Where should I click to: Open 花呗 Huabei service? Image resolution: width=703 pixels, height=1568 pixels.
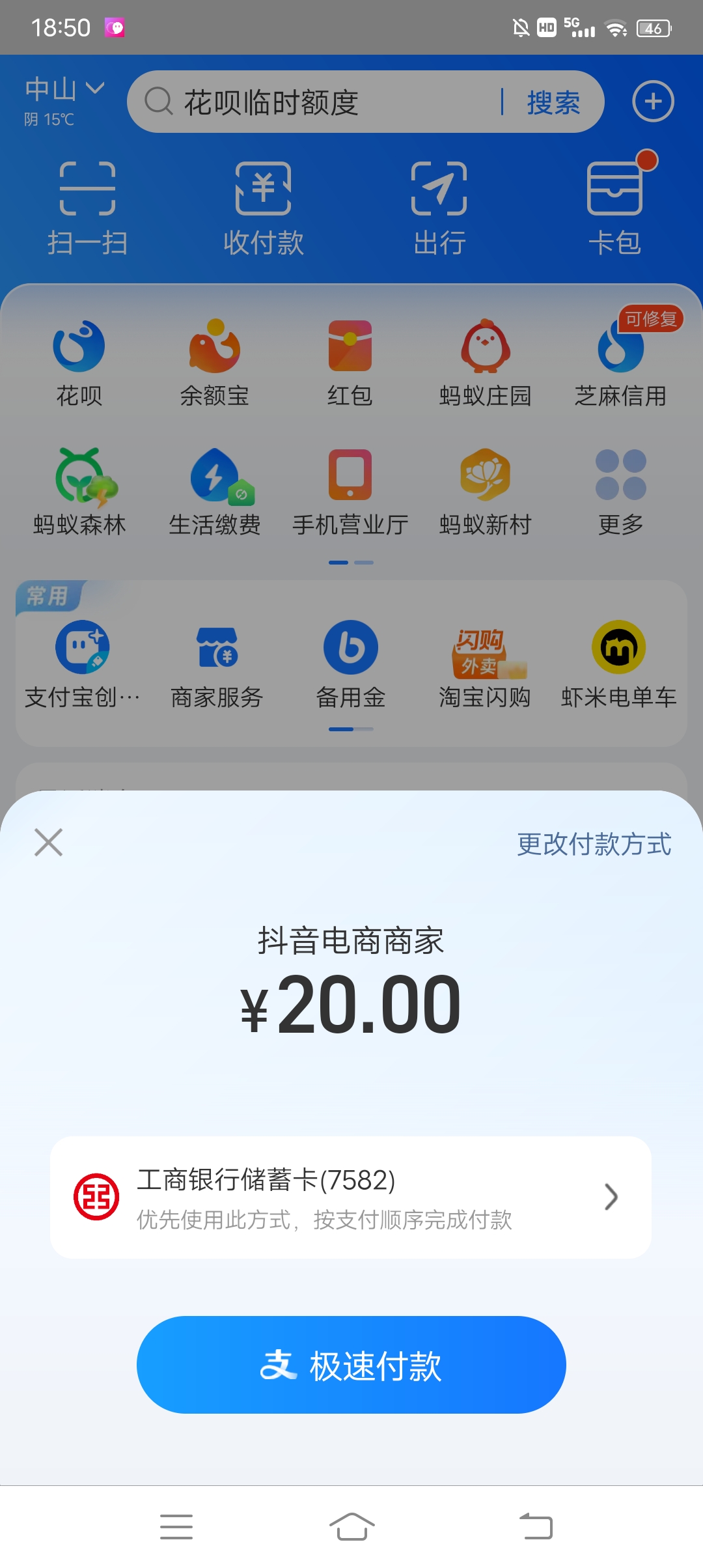[78, 361]
